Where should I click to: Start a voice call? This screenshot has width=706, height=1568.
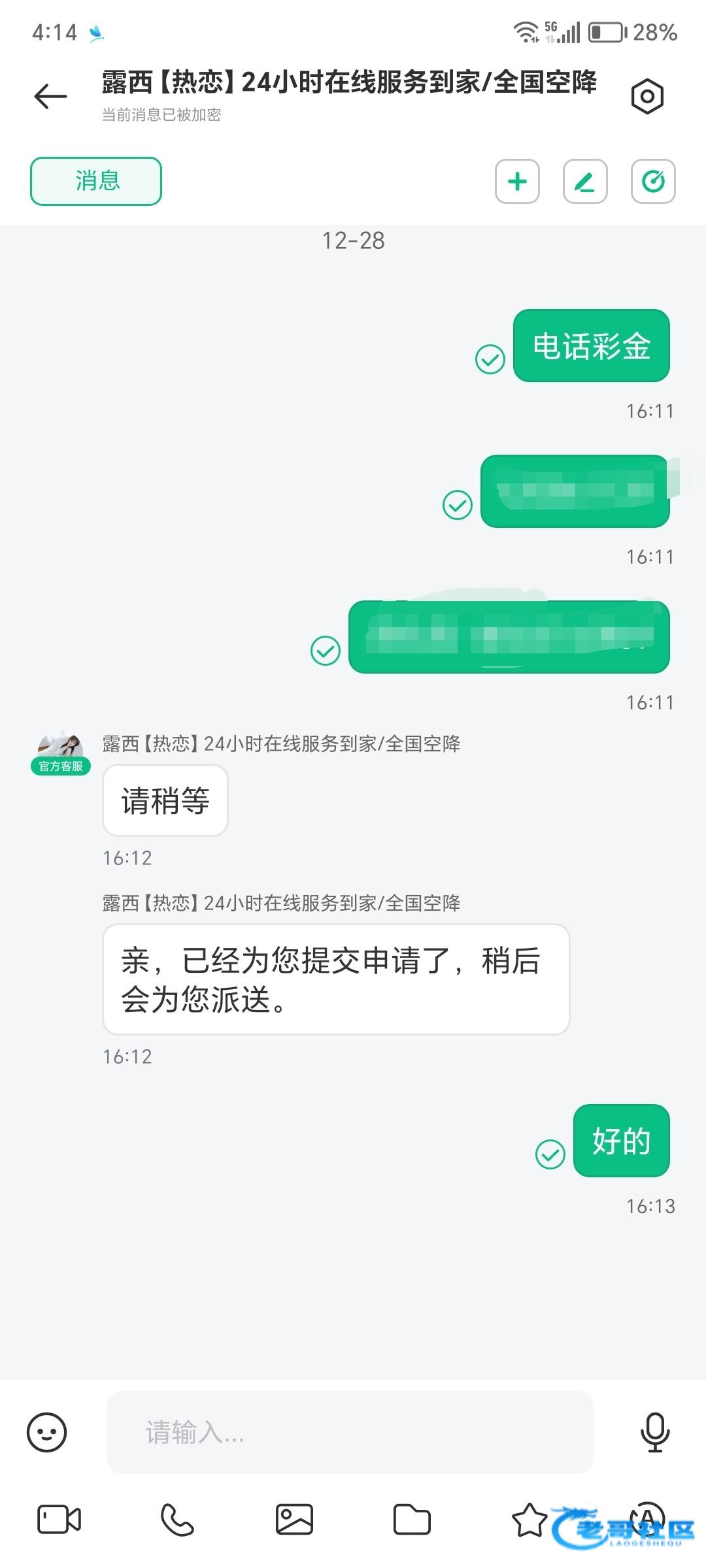click(x=177, y=1520)
